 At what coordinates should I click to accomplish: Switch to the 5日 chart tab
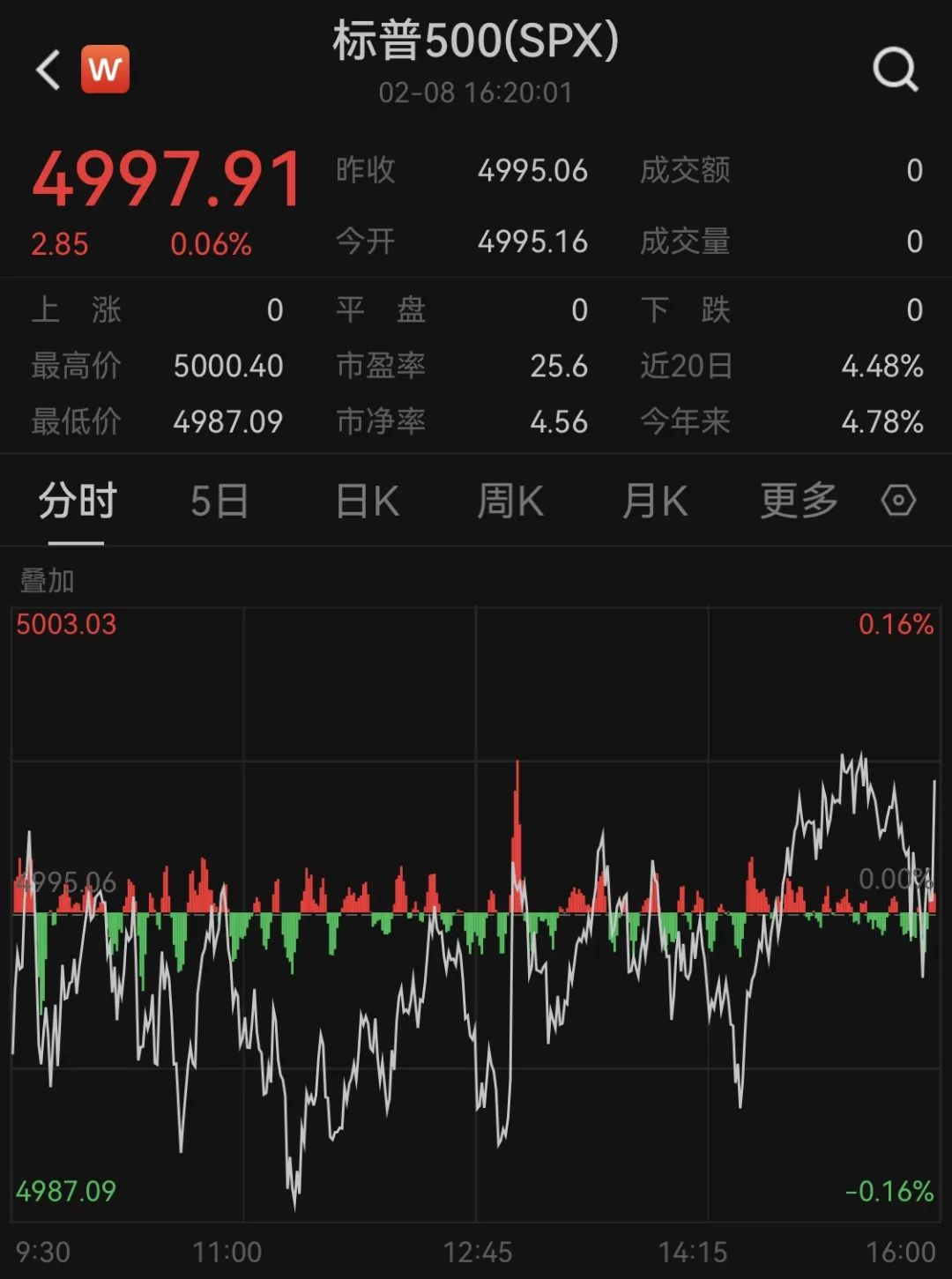click(219, 502)
